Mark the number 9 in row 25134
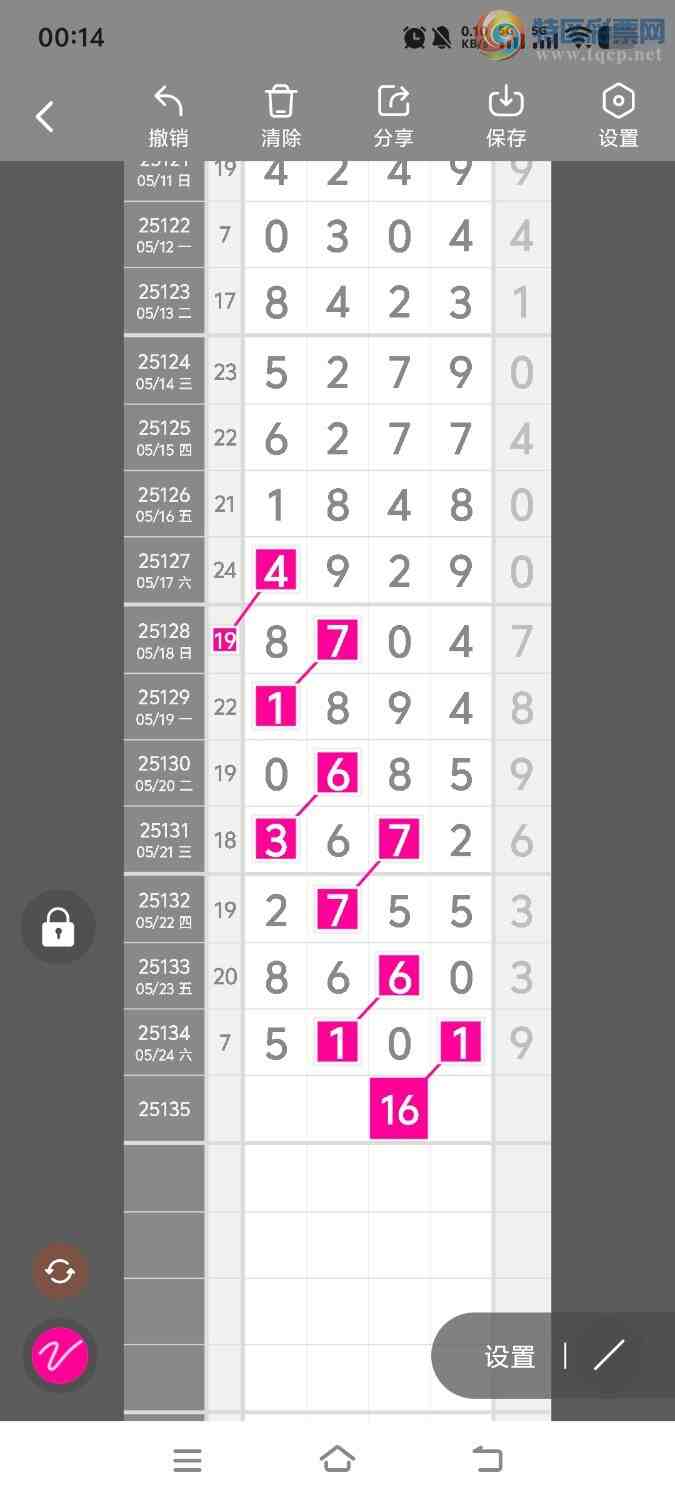The height and width of the screenshot is (1500, 675). 521,1044
